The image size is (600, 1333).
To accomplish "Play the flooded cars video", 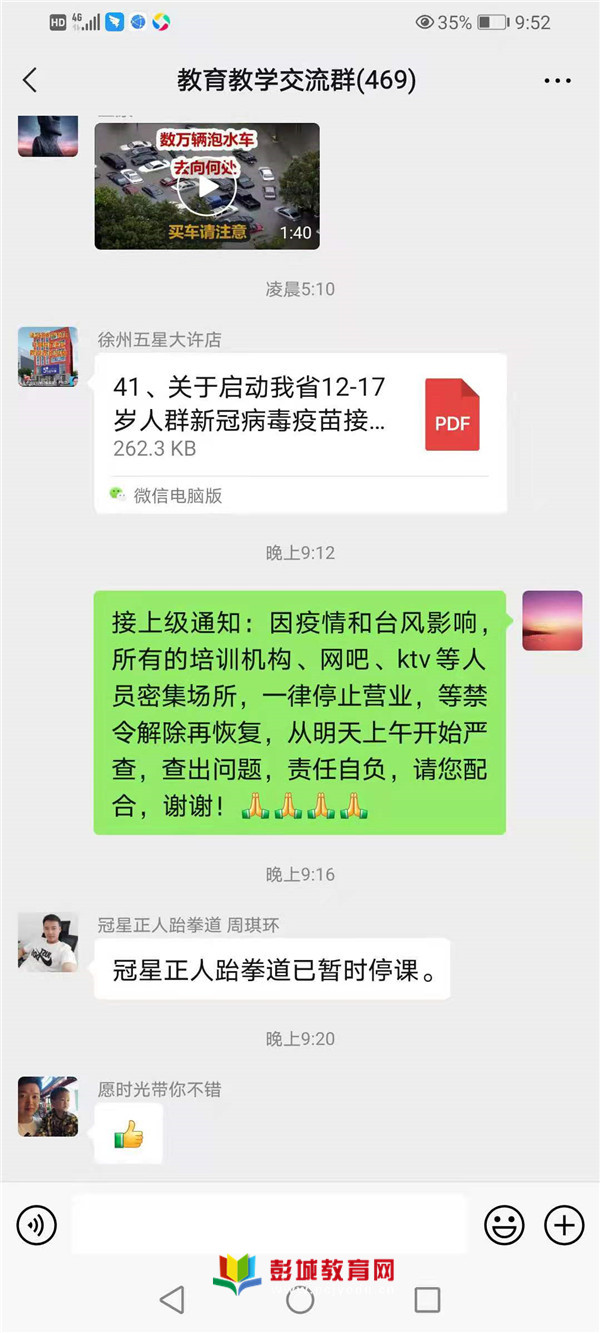I will [x=207, y=186].
